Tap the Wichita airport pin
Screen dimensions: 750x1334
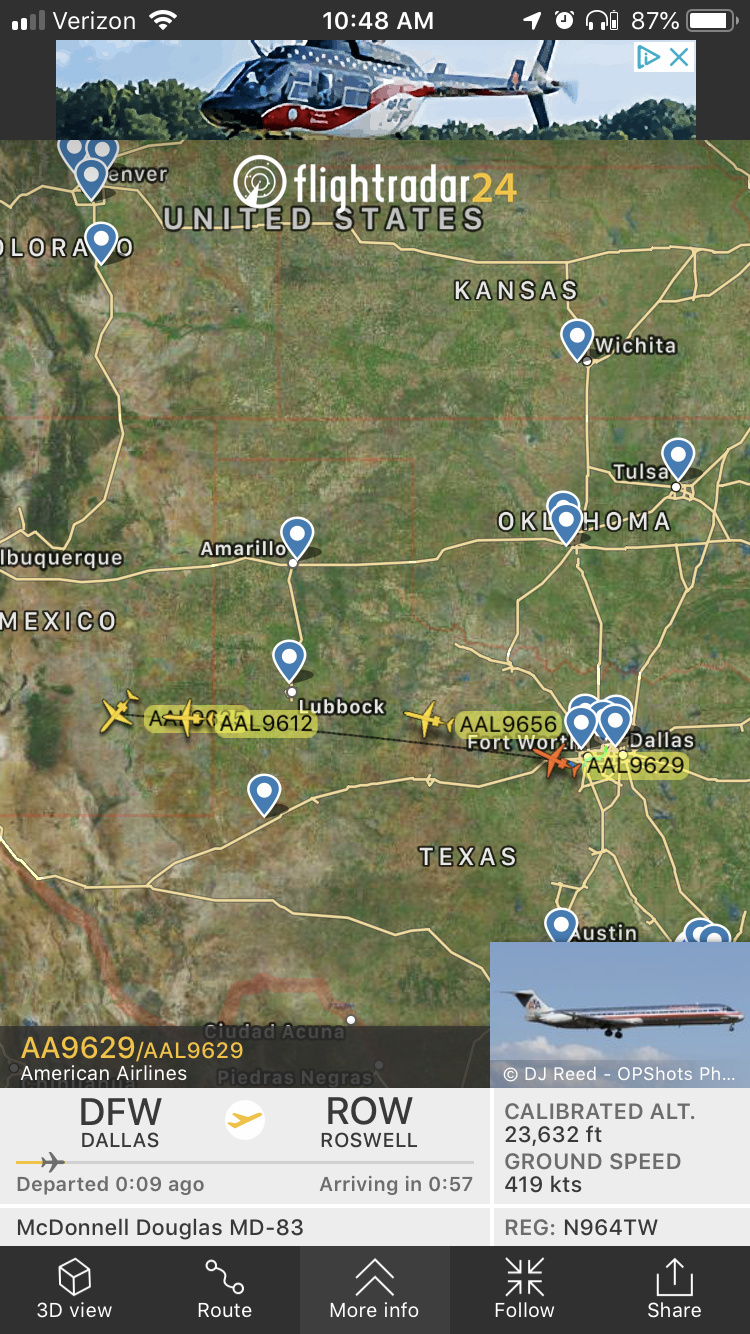(x=577, y=338)
